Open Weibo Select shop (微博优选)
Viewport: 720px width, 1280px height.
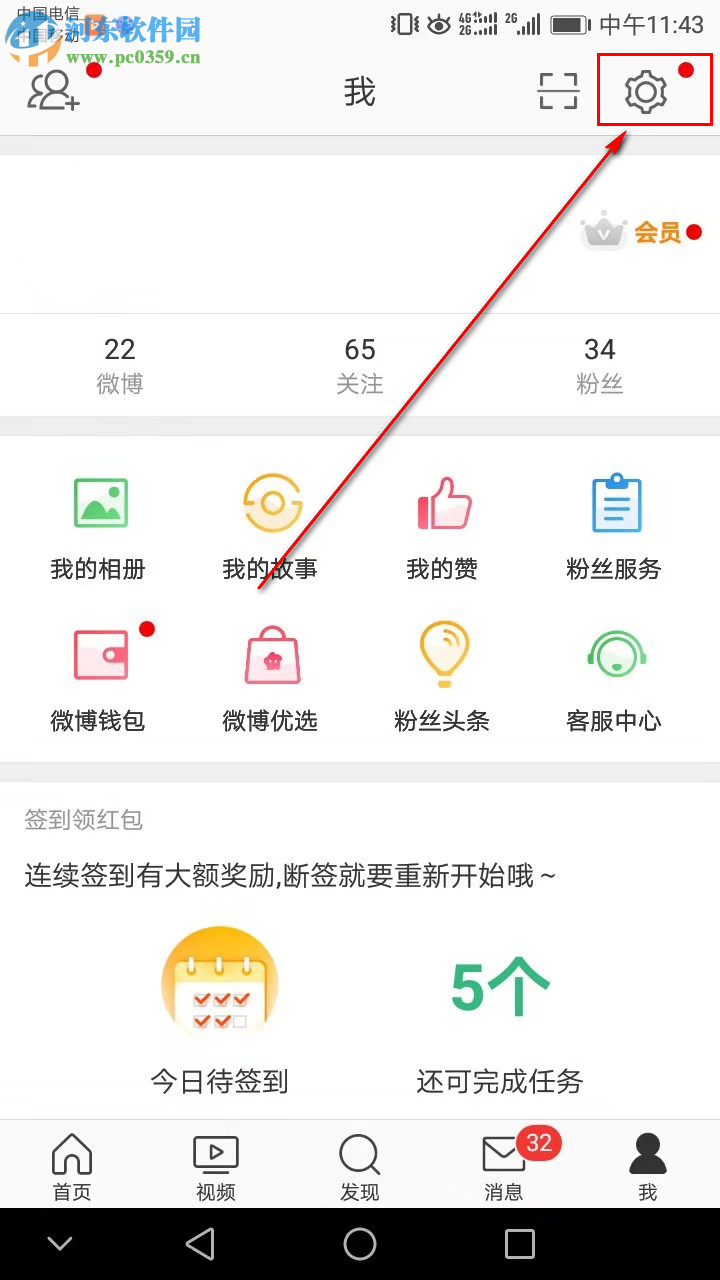point(270,675)
